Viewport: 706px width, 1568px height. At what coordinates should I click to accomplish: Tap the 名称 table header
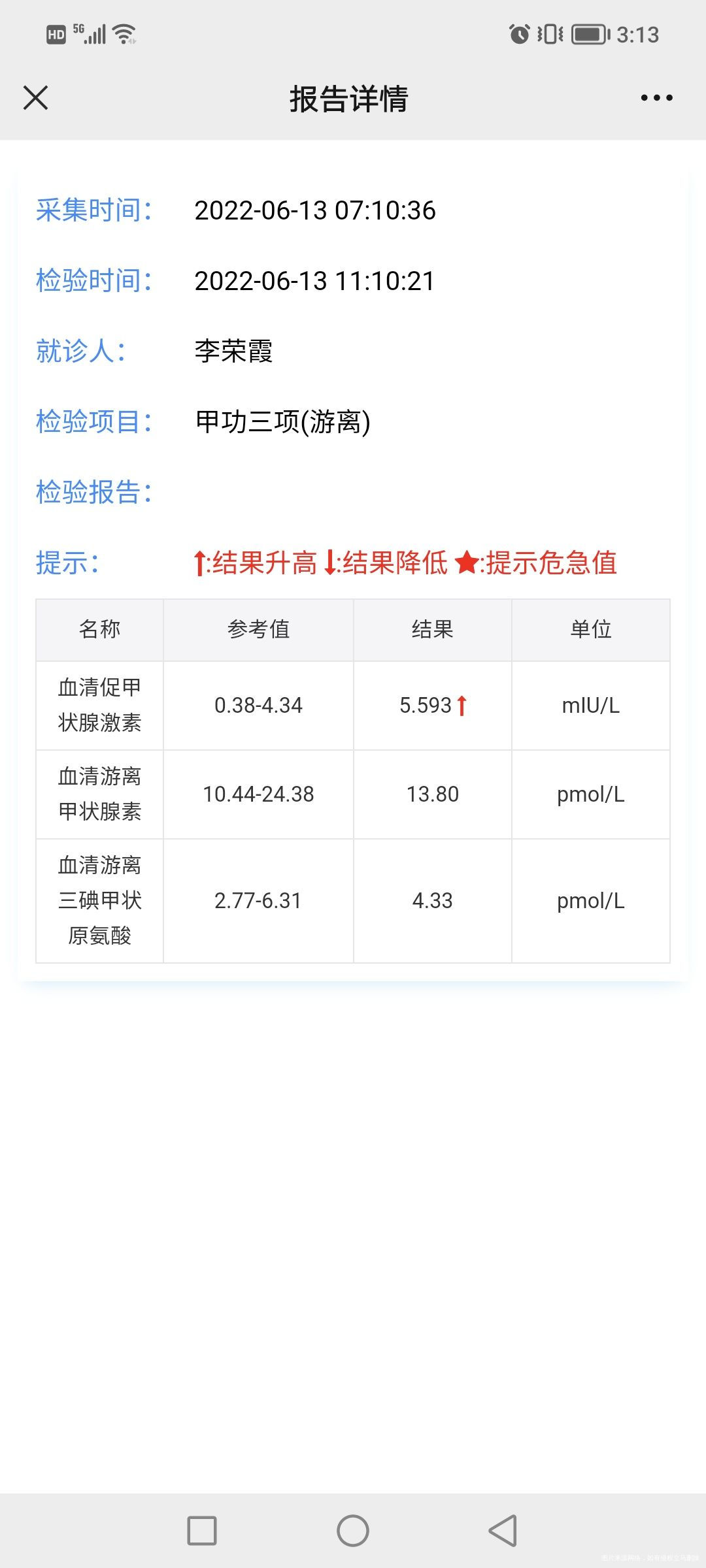pyautogui.click(x=99, y=629)
